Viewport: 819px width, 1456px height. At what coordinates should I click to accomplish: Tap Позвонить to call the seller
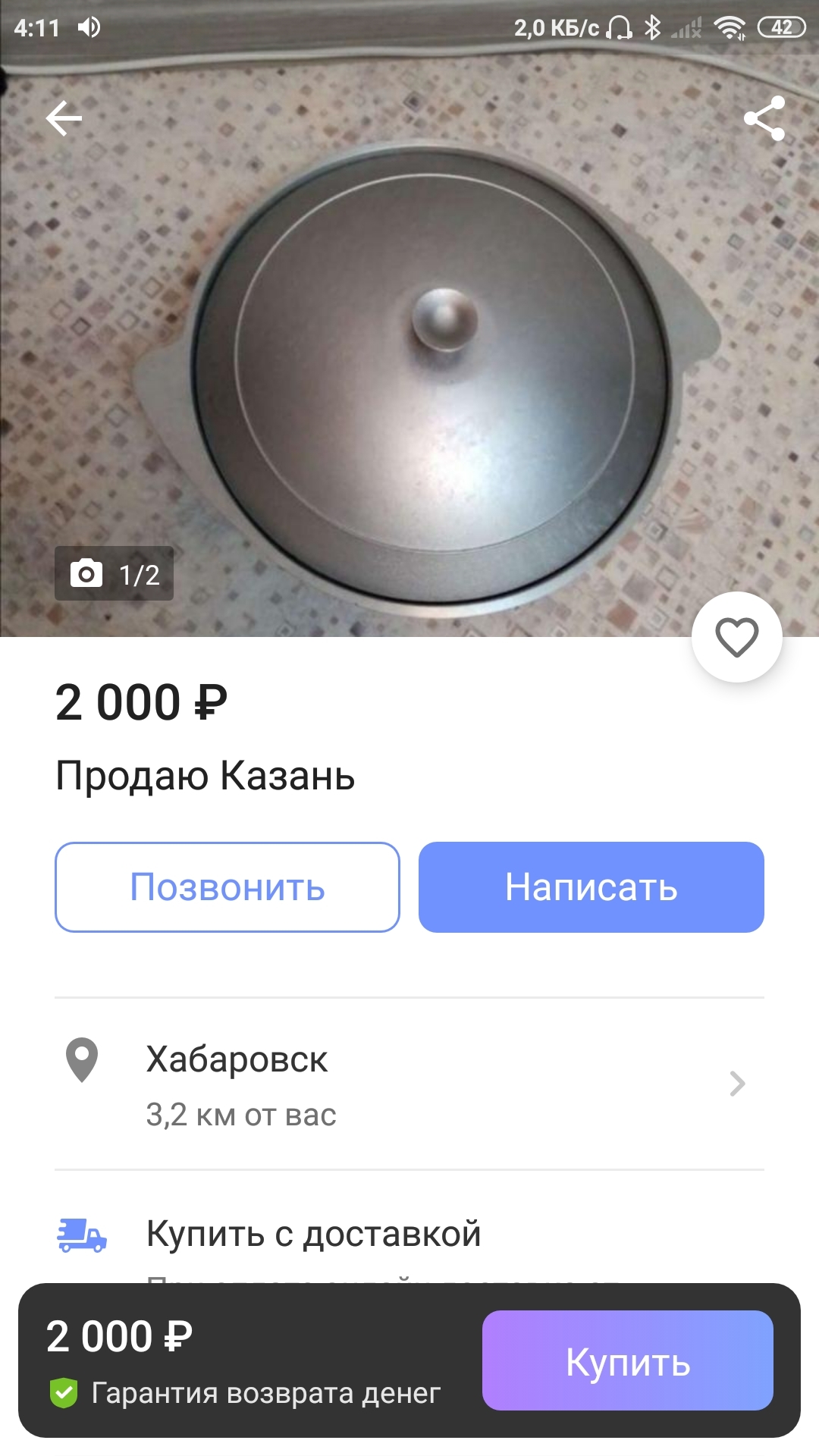coord(227,887)
